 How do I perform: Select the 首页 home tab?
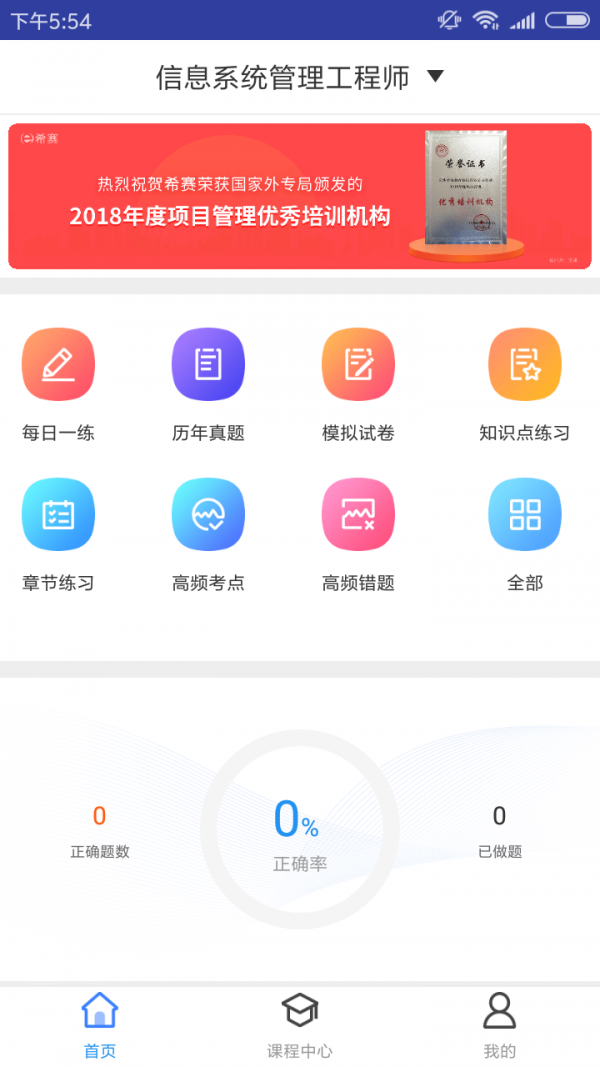click(x=100, y=1025)
